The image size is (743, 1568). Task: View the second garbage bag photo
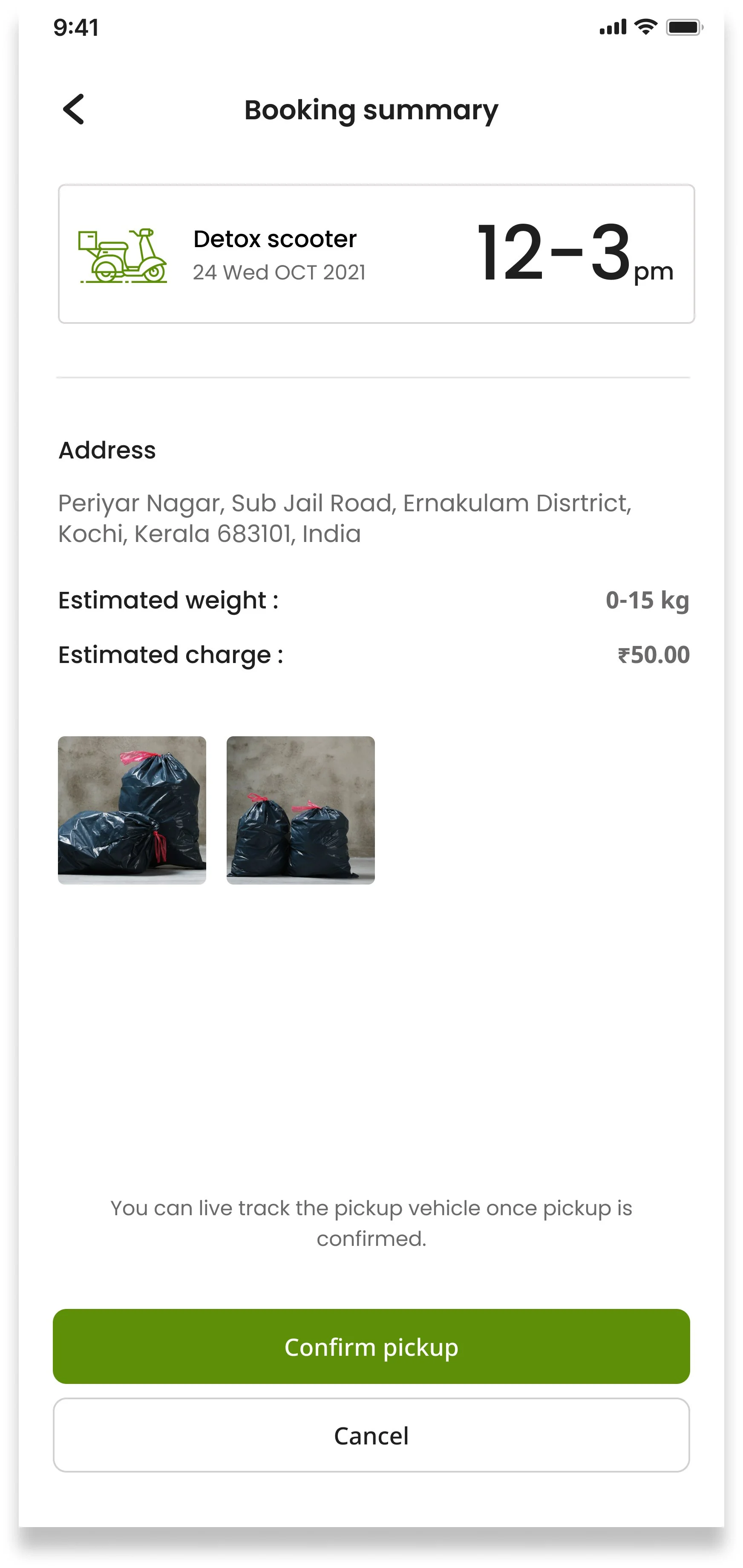click(301, 810)
